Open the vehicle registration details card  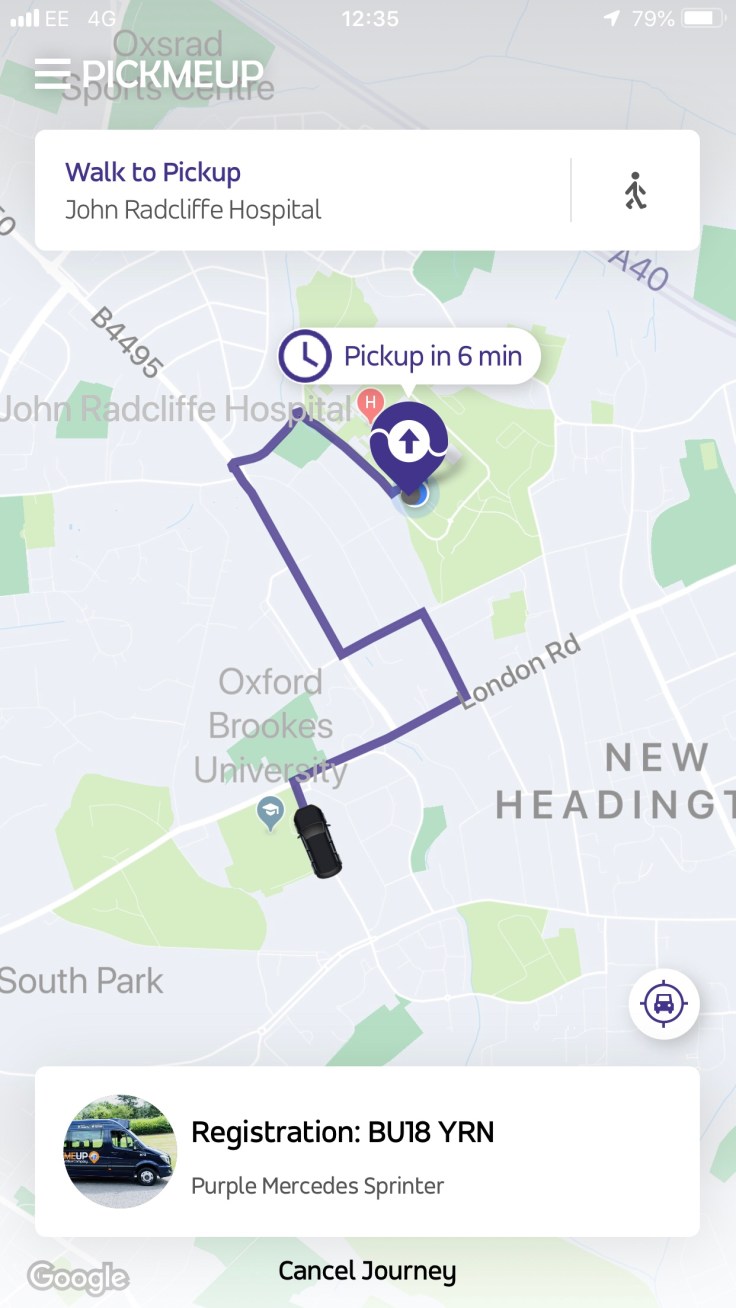pyautogui.click(x=367, y=1151)
